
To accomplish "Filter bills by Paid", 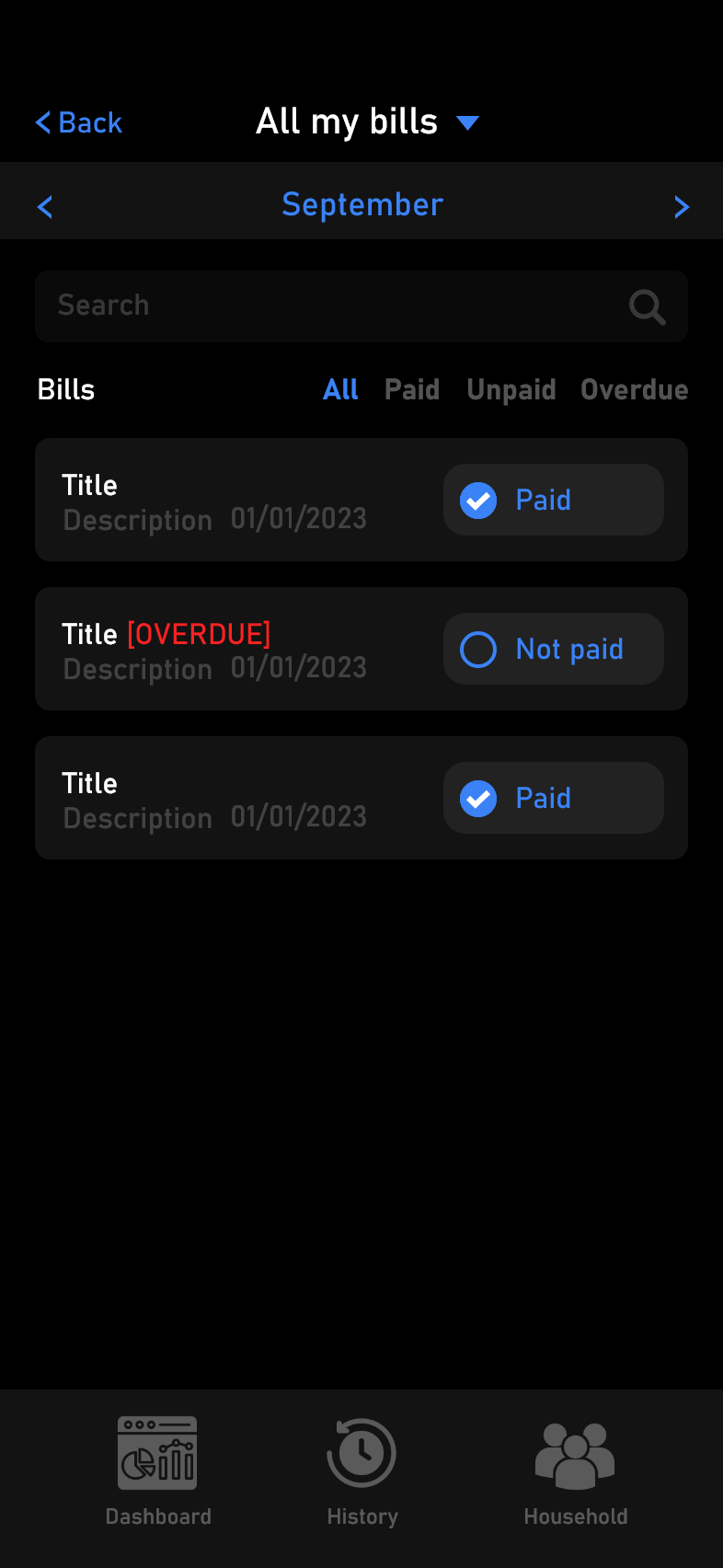I will click(412, 389).
